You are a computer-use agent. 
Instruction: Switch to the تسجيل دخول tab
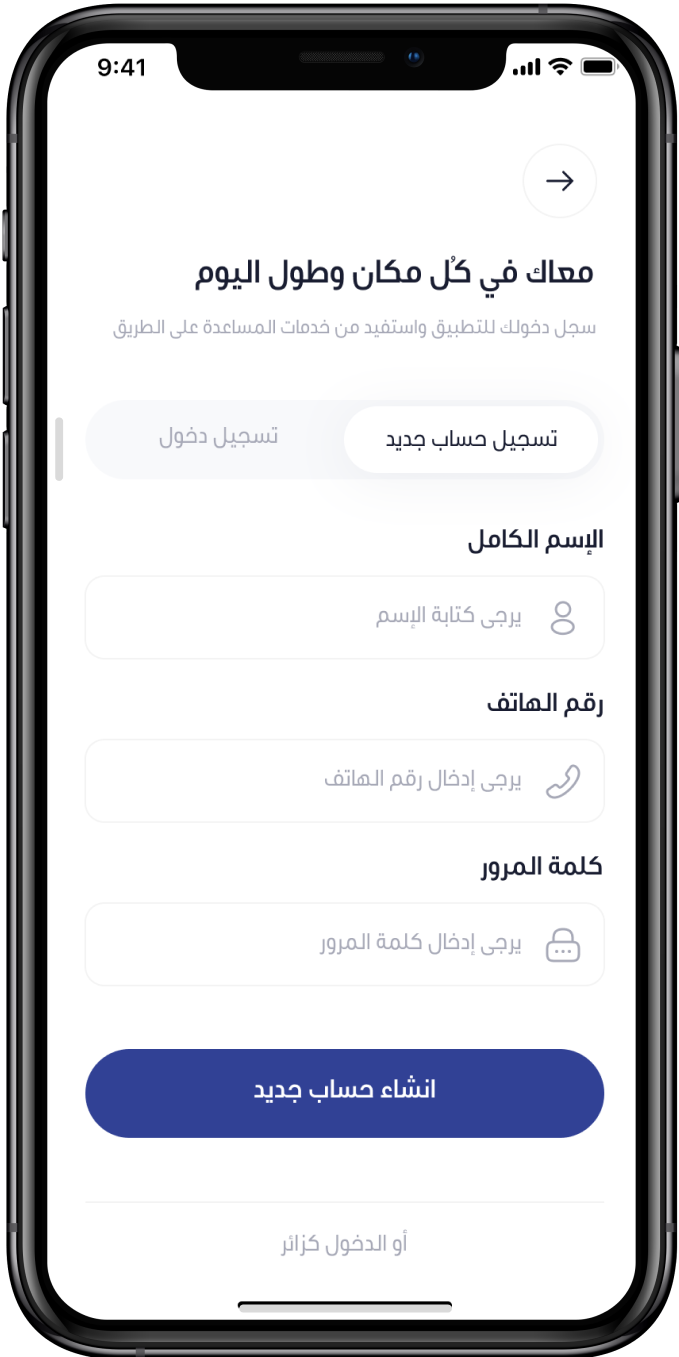(218, 438)
